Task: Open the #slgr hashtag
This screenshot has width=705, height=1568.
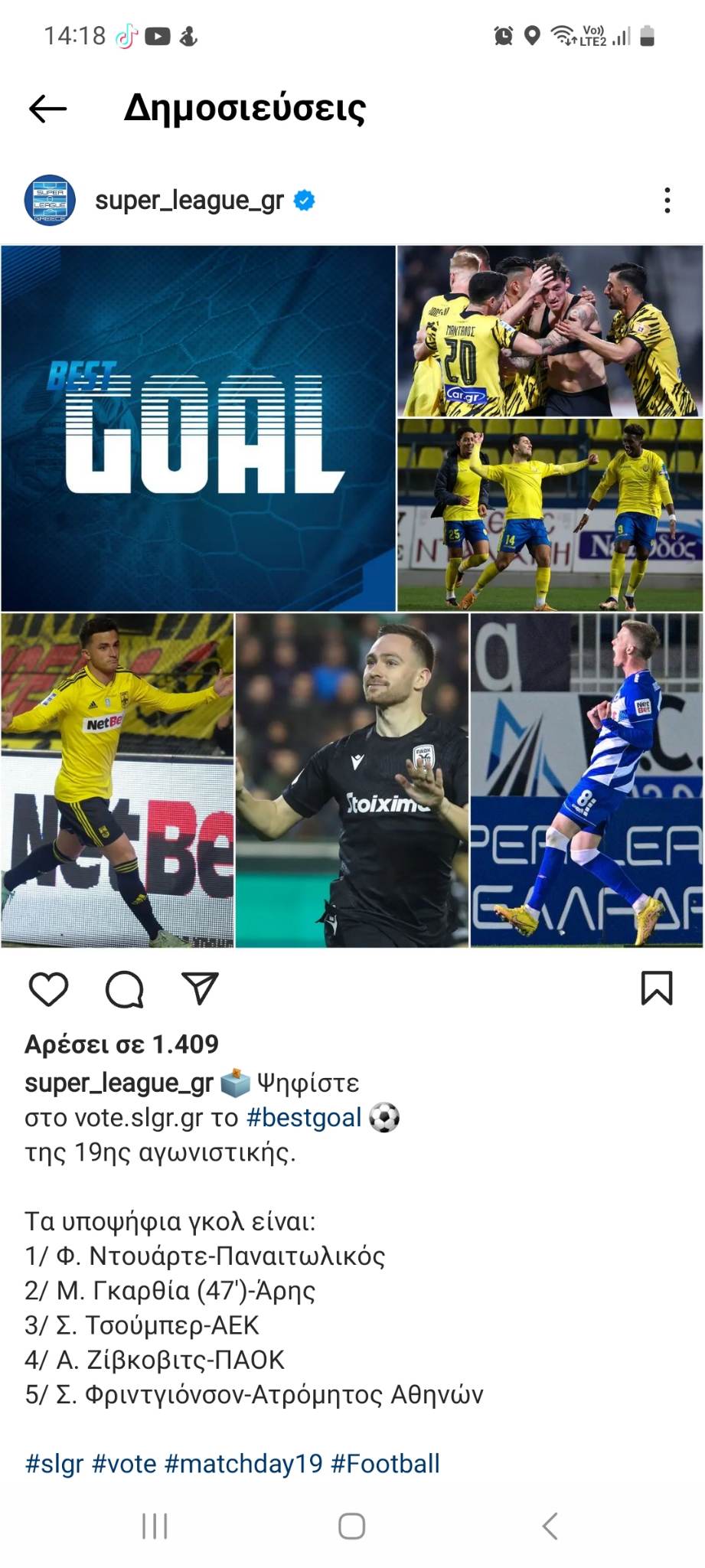Action: (x=54, y=1463)
